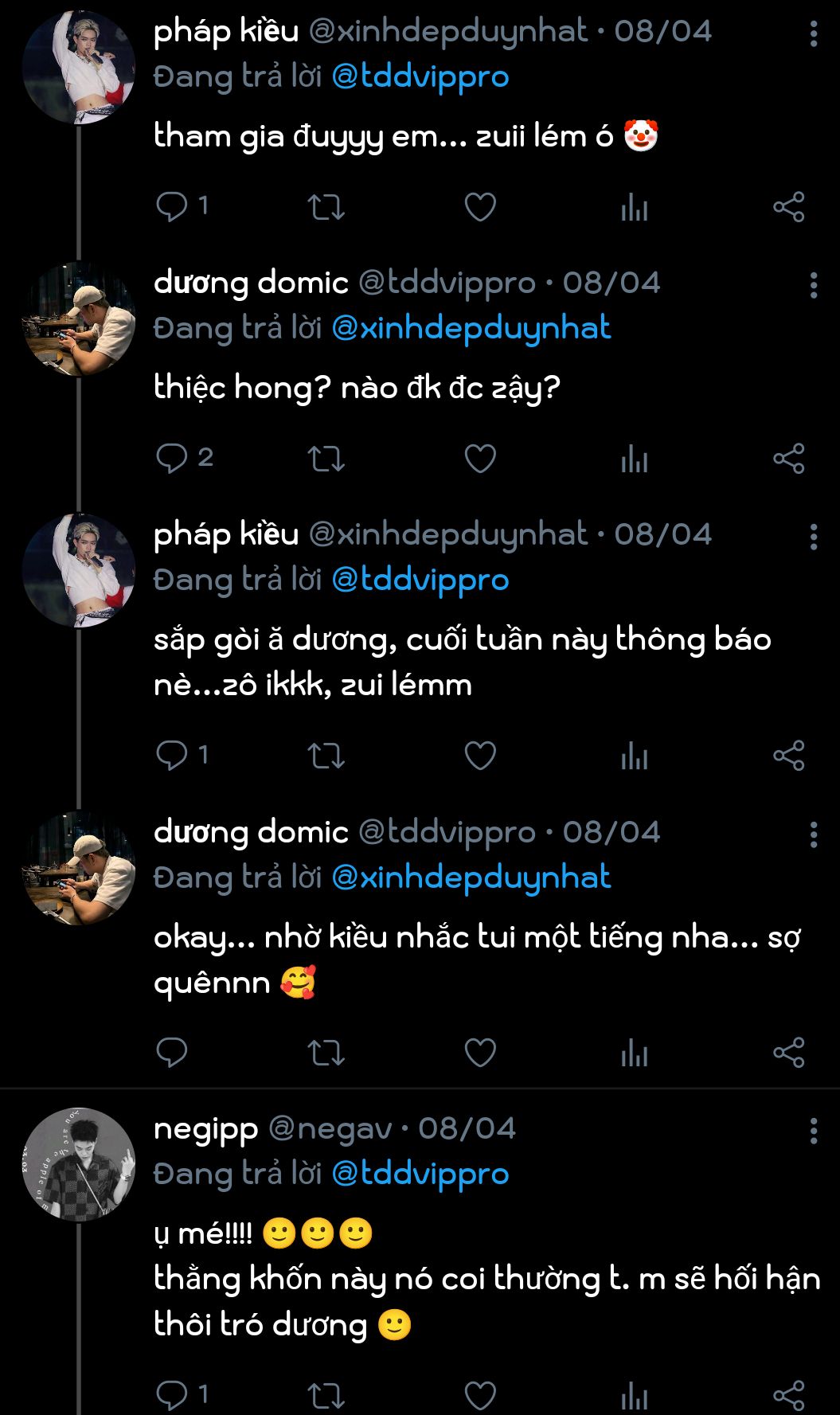Image resolution: width=840 pixels, height=1415 pixels.
Task: View analytics for "tham gia đuyyy em" tweet
Action: pyautogui.click(x=635, y=207)
